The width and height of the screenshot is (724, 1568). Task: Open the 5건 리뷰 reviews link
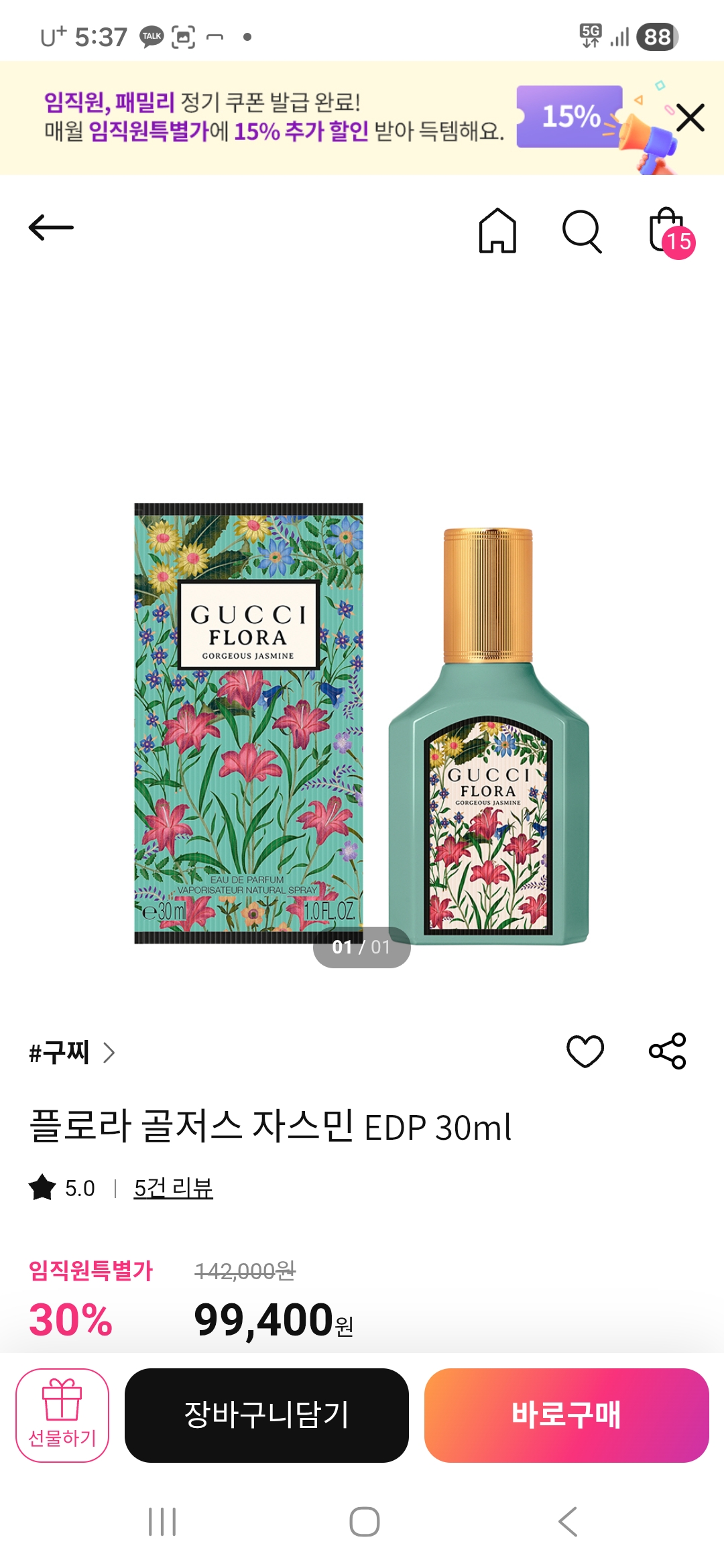pyautogui.click(x=173, y=1188)
